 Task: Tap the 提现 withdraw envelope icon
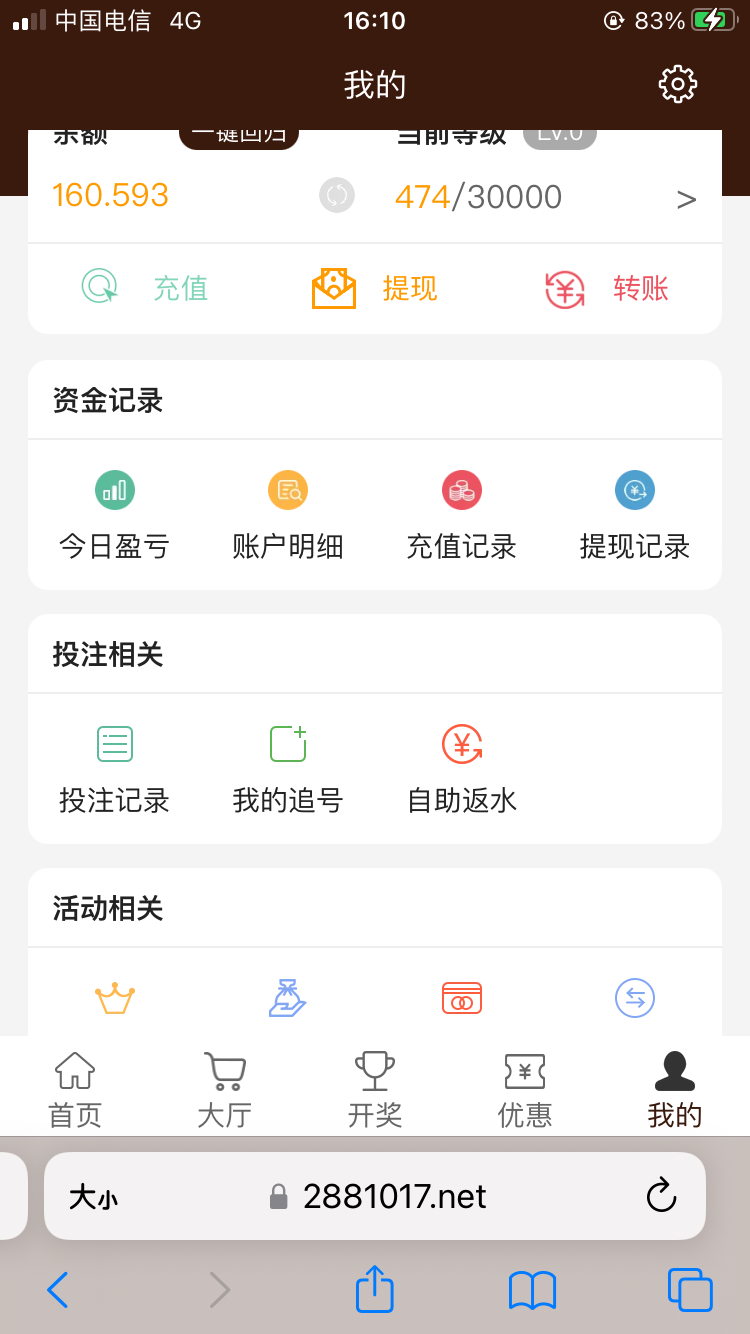pos(333,288)
